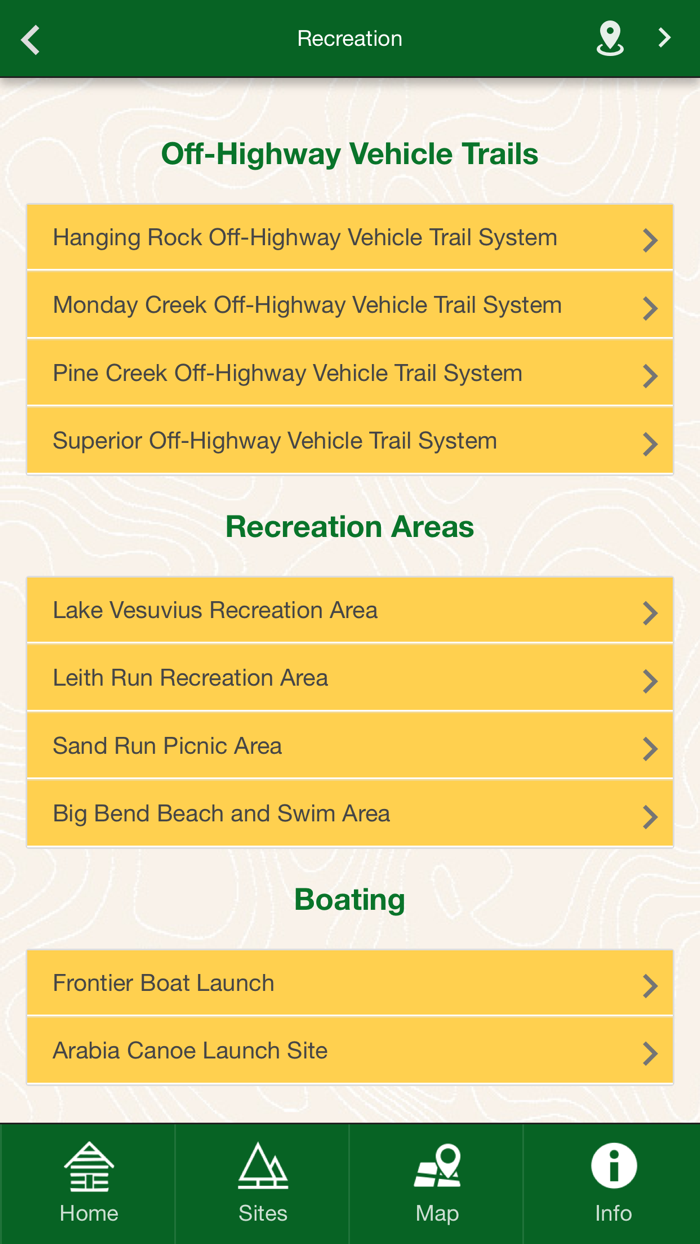
Task: Open Big Bend Beach and Swim Area
Action: (350, 814)
